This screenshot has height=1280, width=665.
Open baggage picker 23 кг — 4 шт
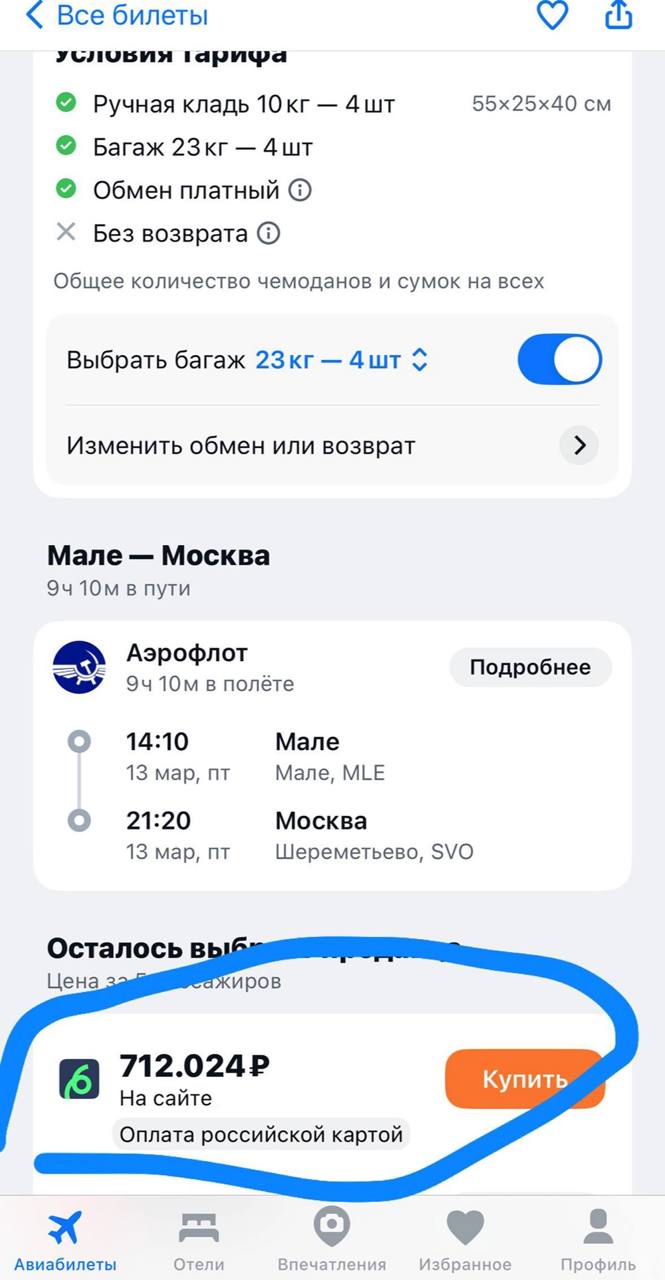[x=341, y=360]
